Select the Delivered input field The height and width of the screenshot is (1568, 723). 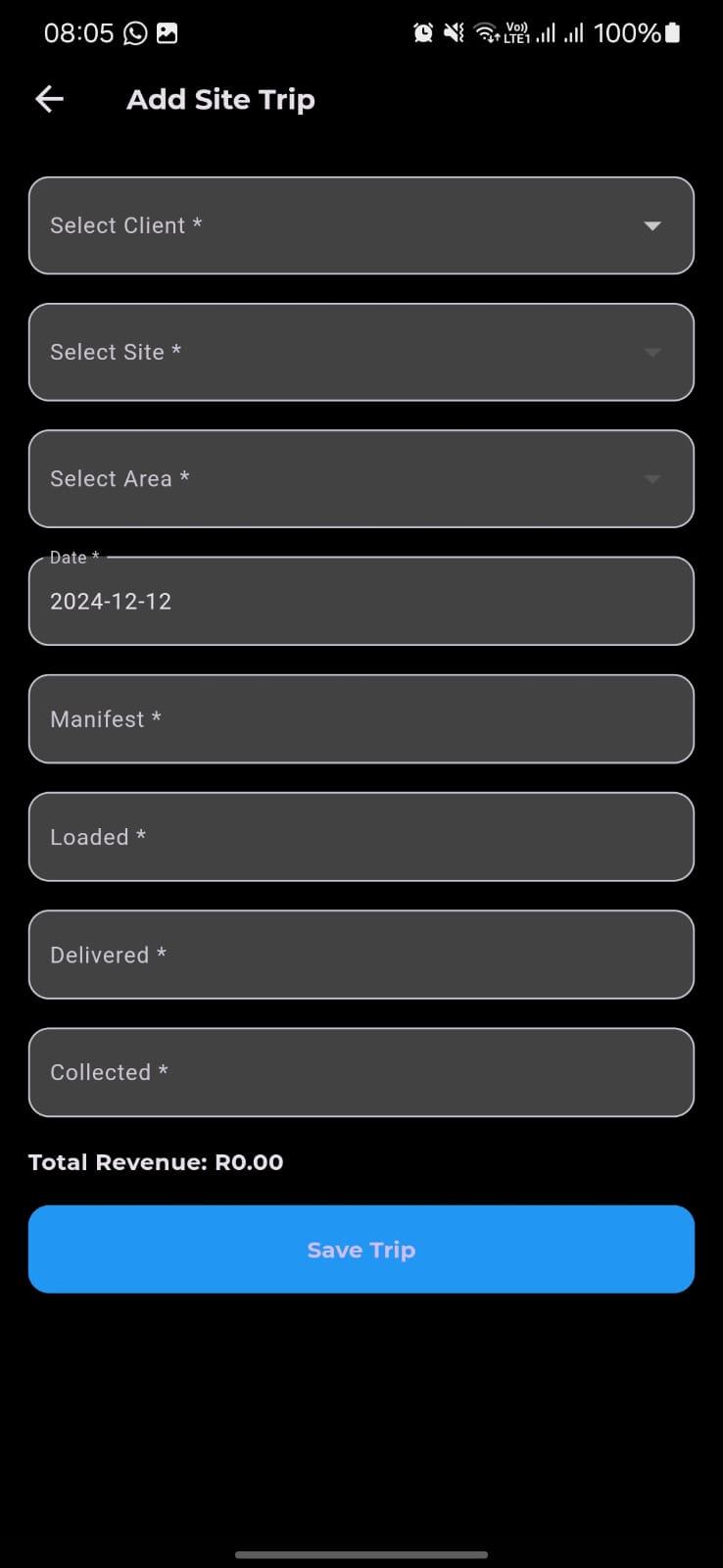click(361, 955)
